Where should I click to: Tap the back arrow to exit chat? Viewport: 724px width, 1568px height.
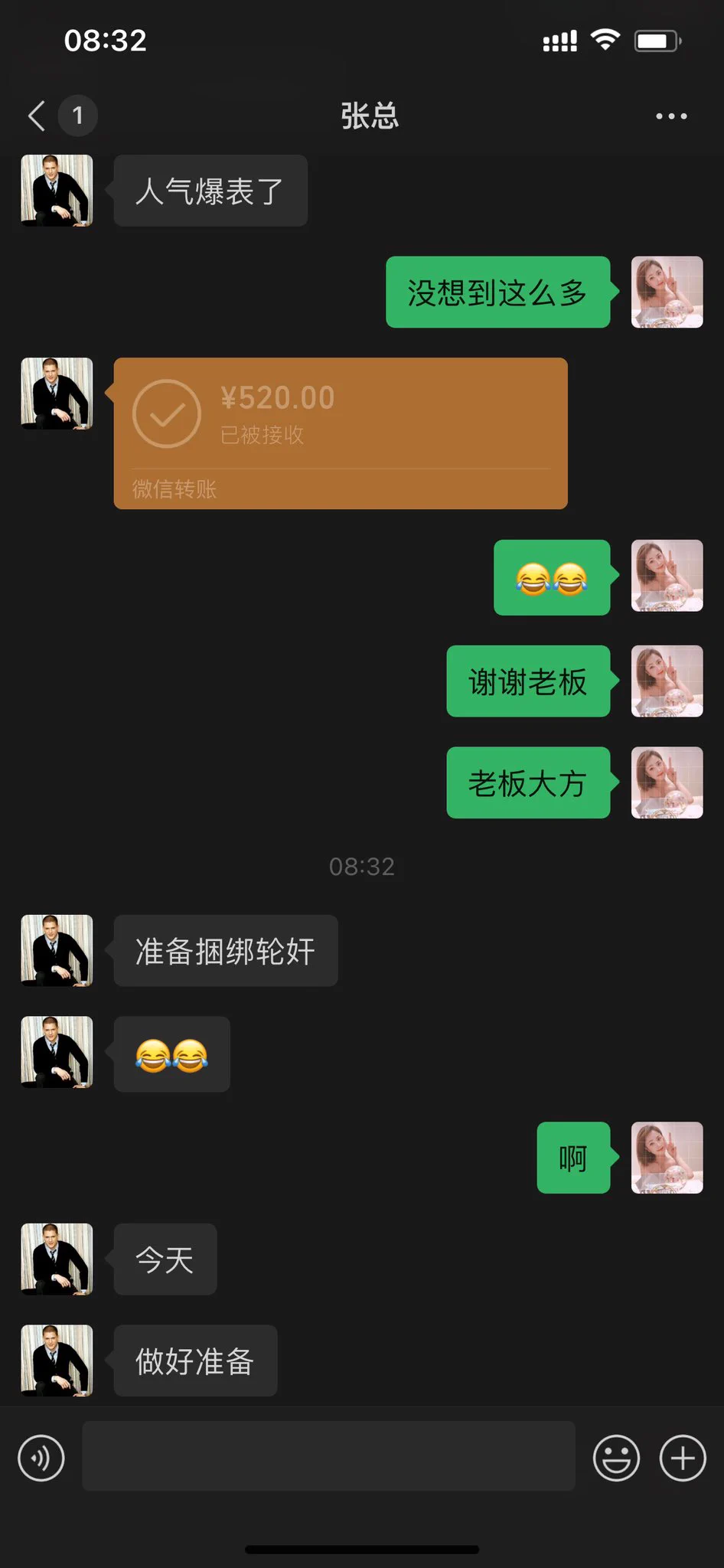[35, 116]
